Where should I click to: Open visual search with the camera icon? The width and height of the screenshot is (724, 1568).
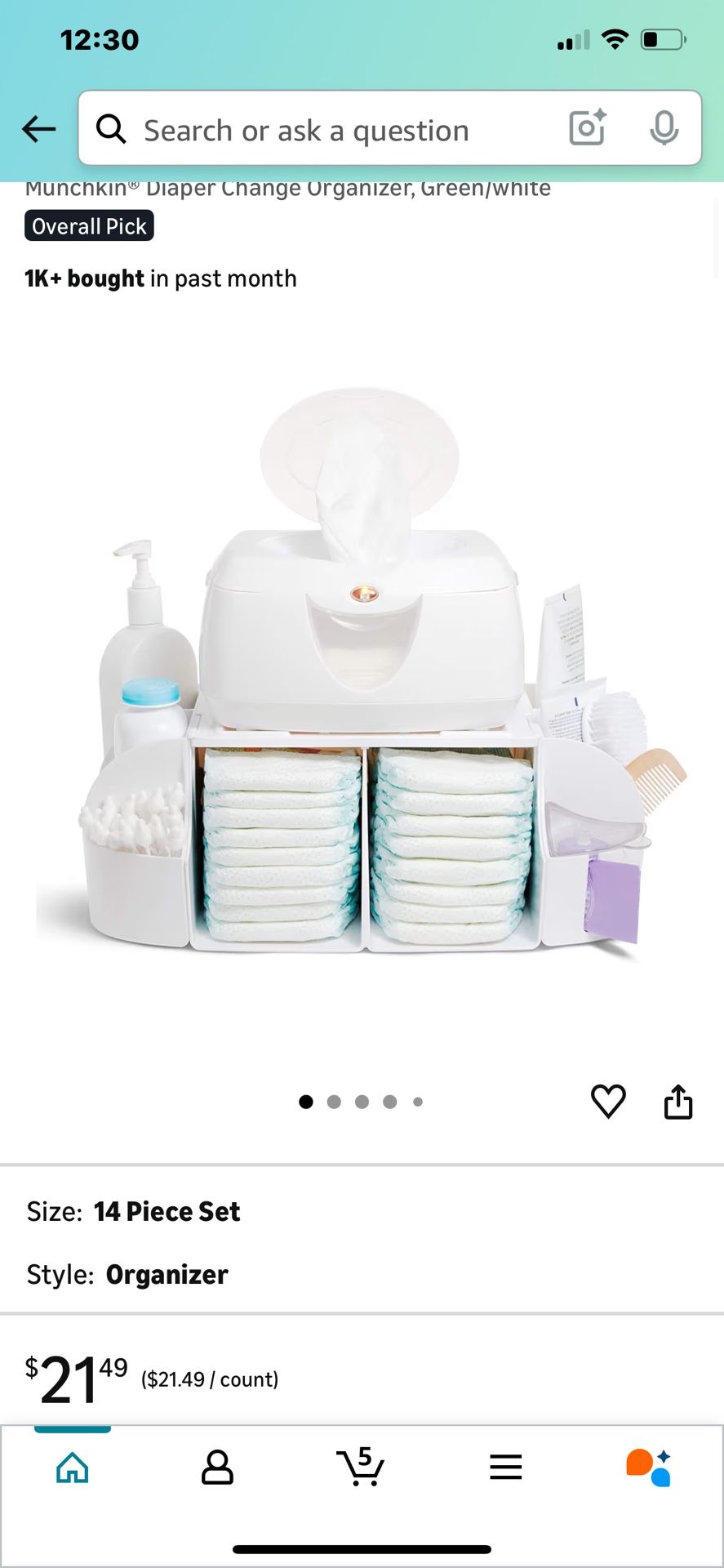[x=585, y=129]
